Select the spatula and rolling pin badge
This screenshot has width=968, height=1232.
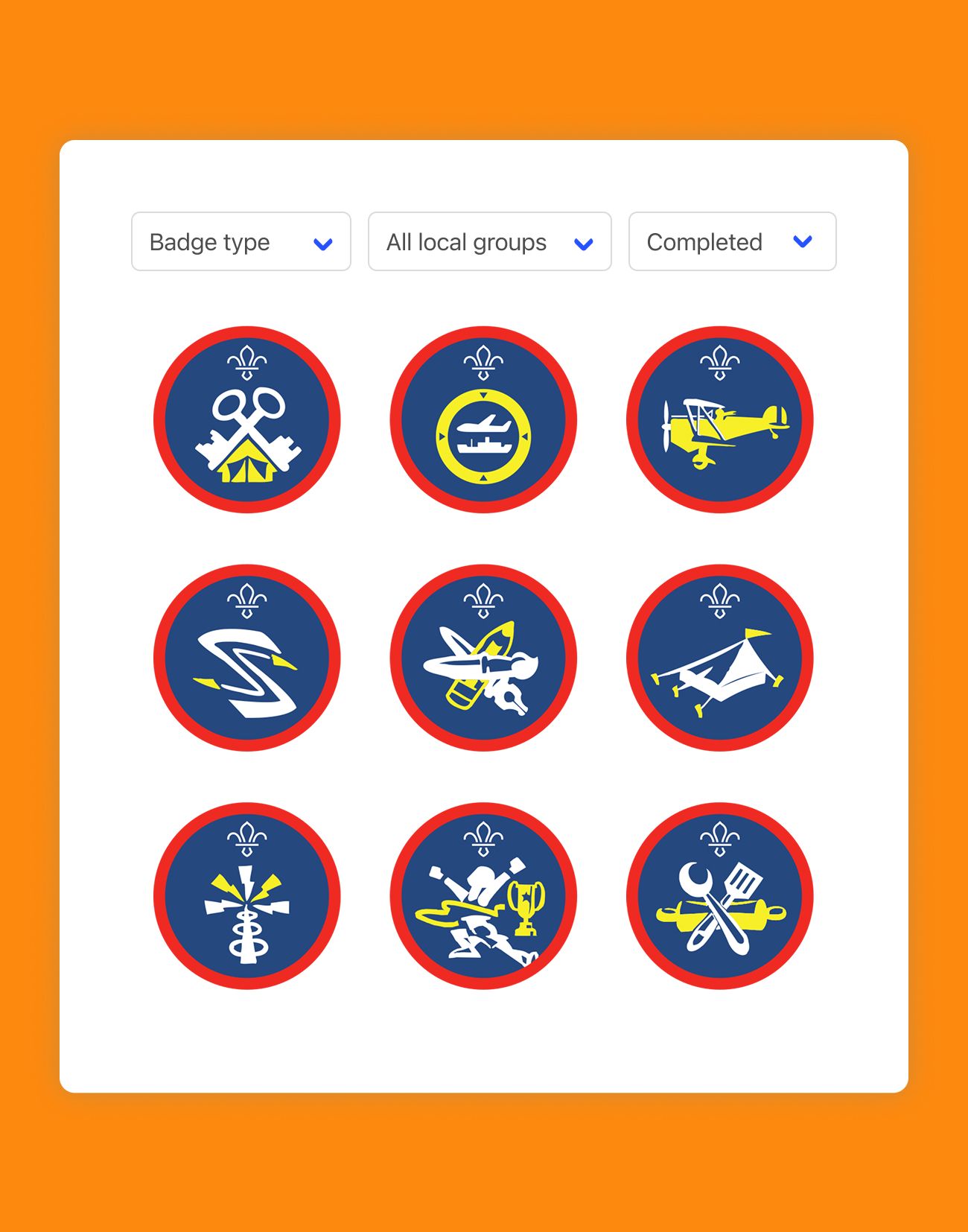(719, 896)
